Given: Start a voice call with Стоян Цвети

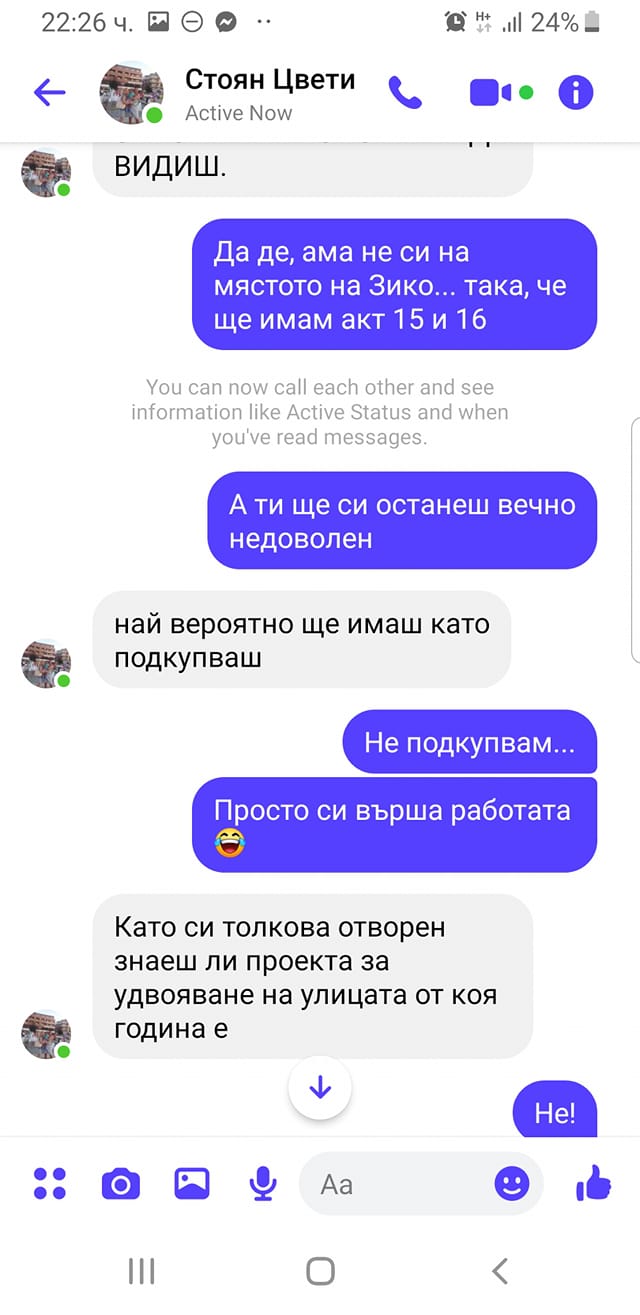Looking at the screenshot, I should pos(405,93).
